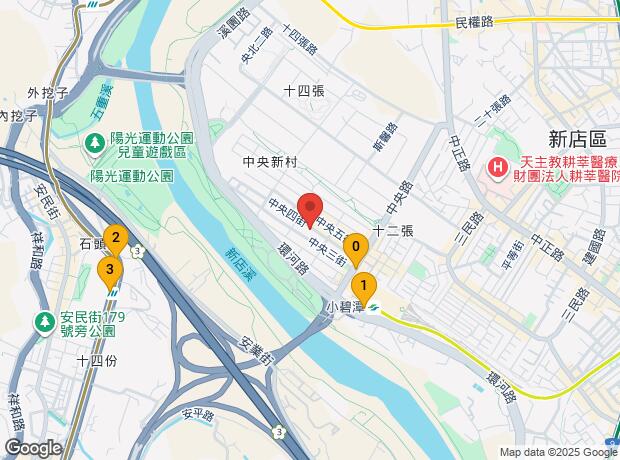Open the 天主教耕莘醫院 hospital pin
This screenshot has width=620, height=460.
498,169
